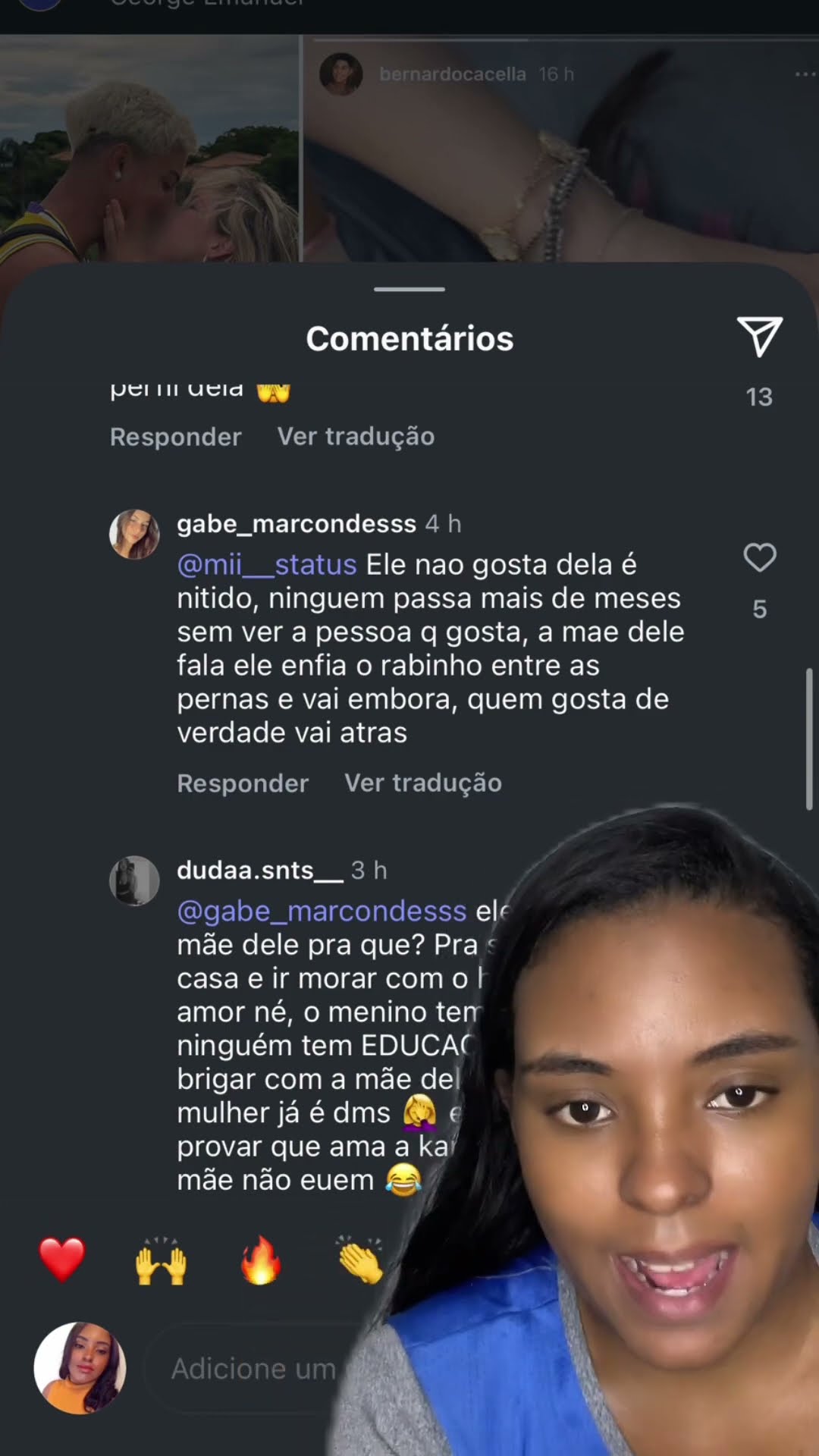This screenshot has height=1456, width=819.
Task: Like gabe_marcondesss's comment
Action: pos(759,558)
